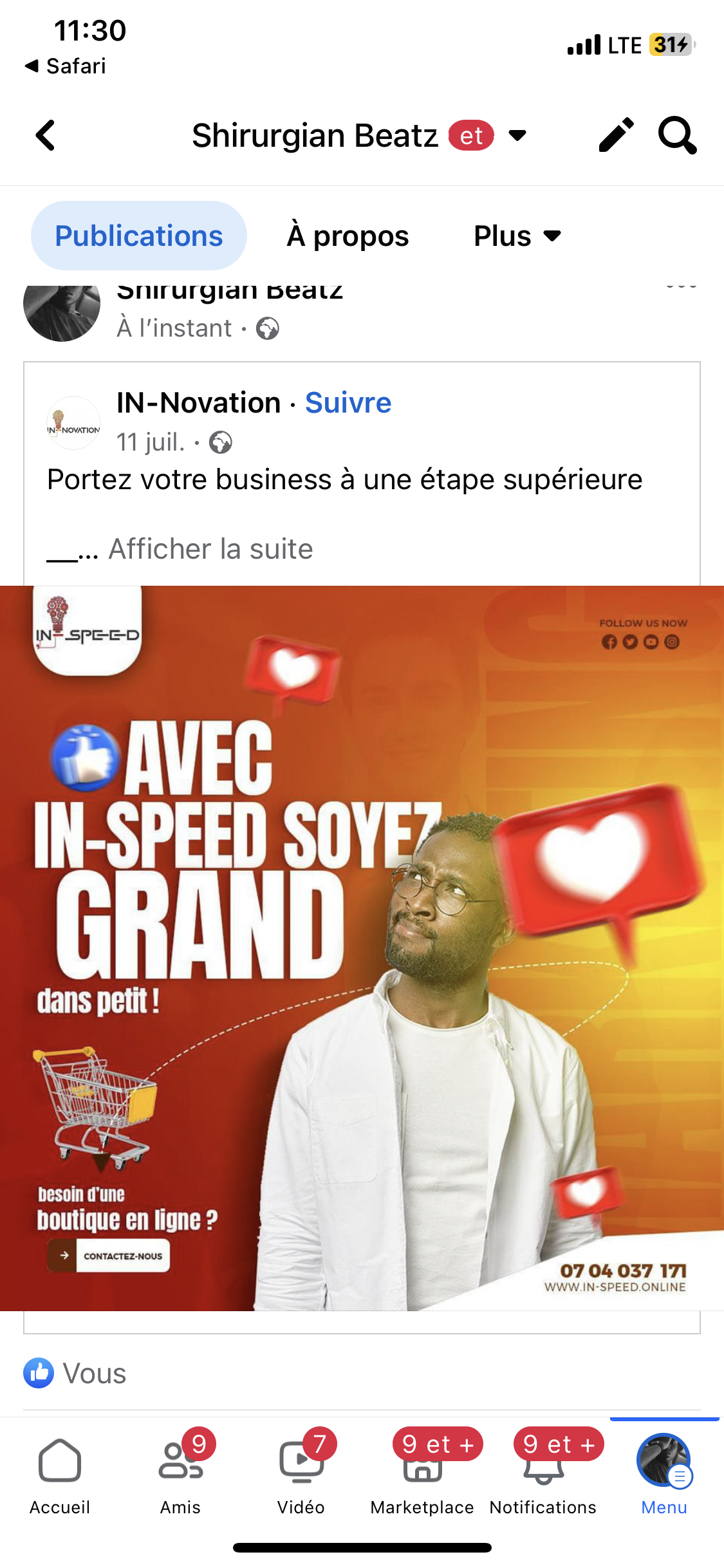
Task: Follow IN-Novation via Suivre
Action: point(348,403)
